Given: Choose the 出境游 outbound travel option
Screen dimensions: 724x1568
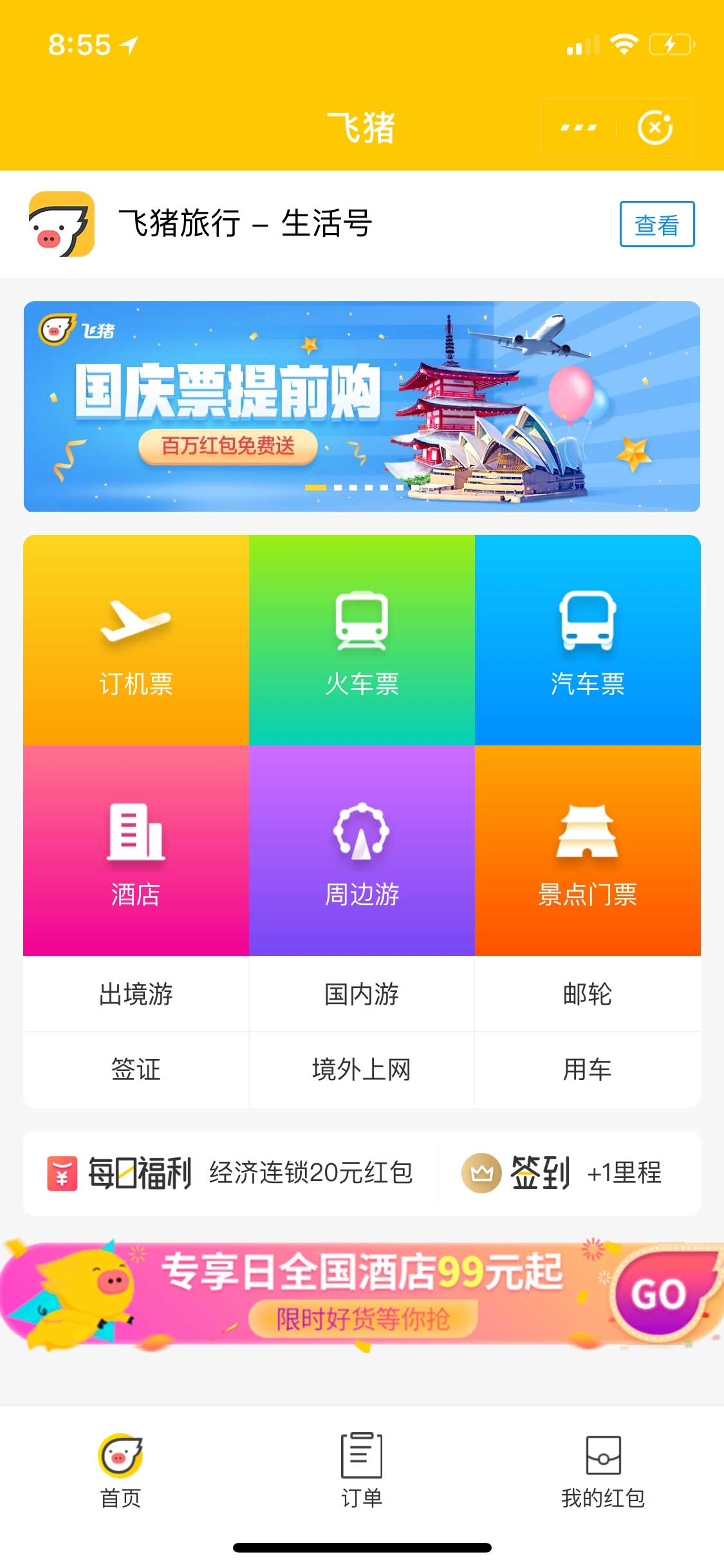Looking at the screenshot, I should [136, 994].
